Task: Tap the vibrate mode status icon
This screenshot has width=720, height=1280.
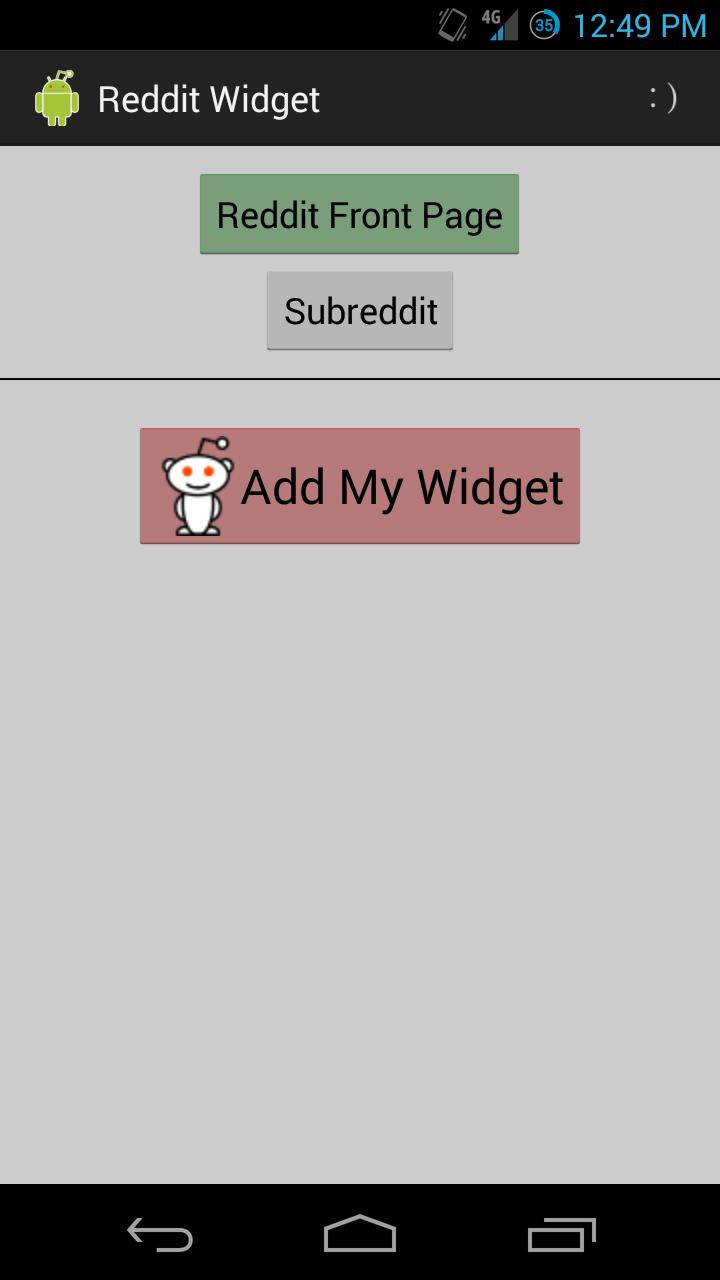Action: pos(452,25)
